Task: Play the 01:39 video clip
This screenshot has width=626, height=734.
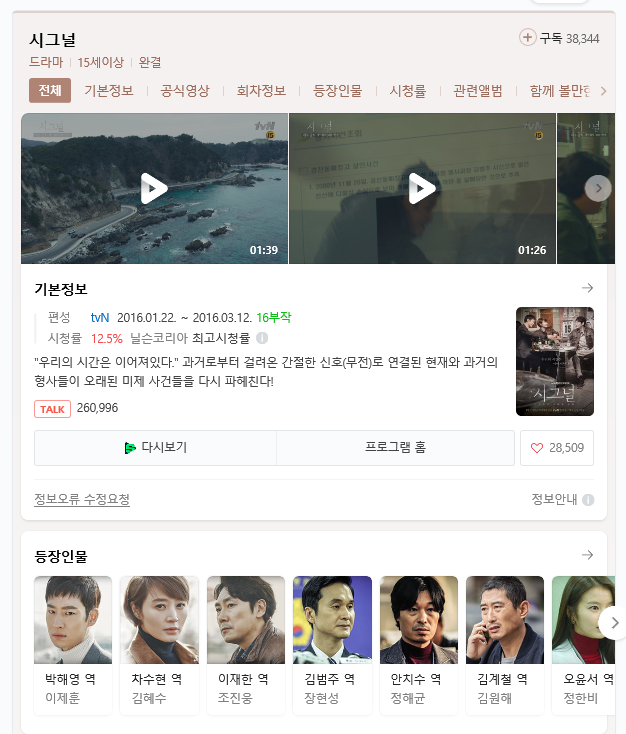Action: (x=154, y=188)
